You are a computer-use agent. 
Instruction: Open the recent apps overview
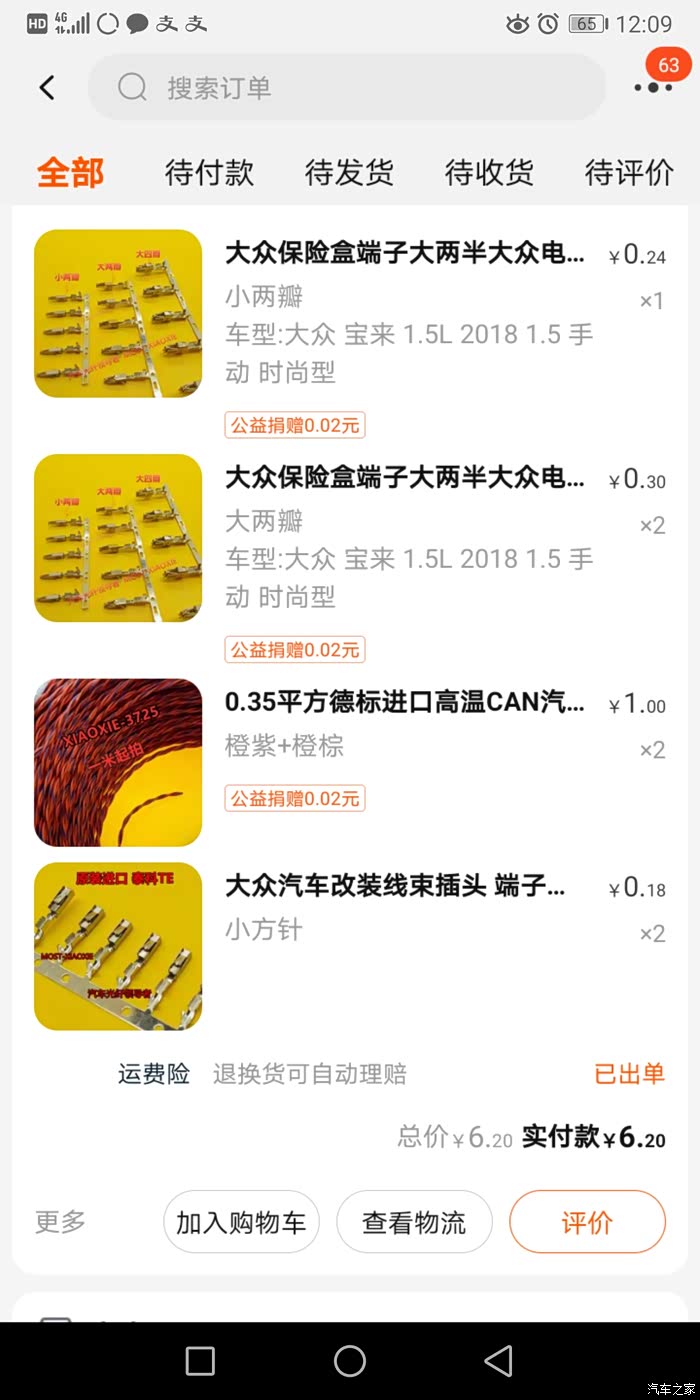click(x=200, y=1361)
